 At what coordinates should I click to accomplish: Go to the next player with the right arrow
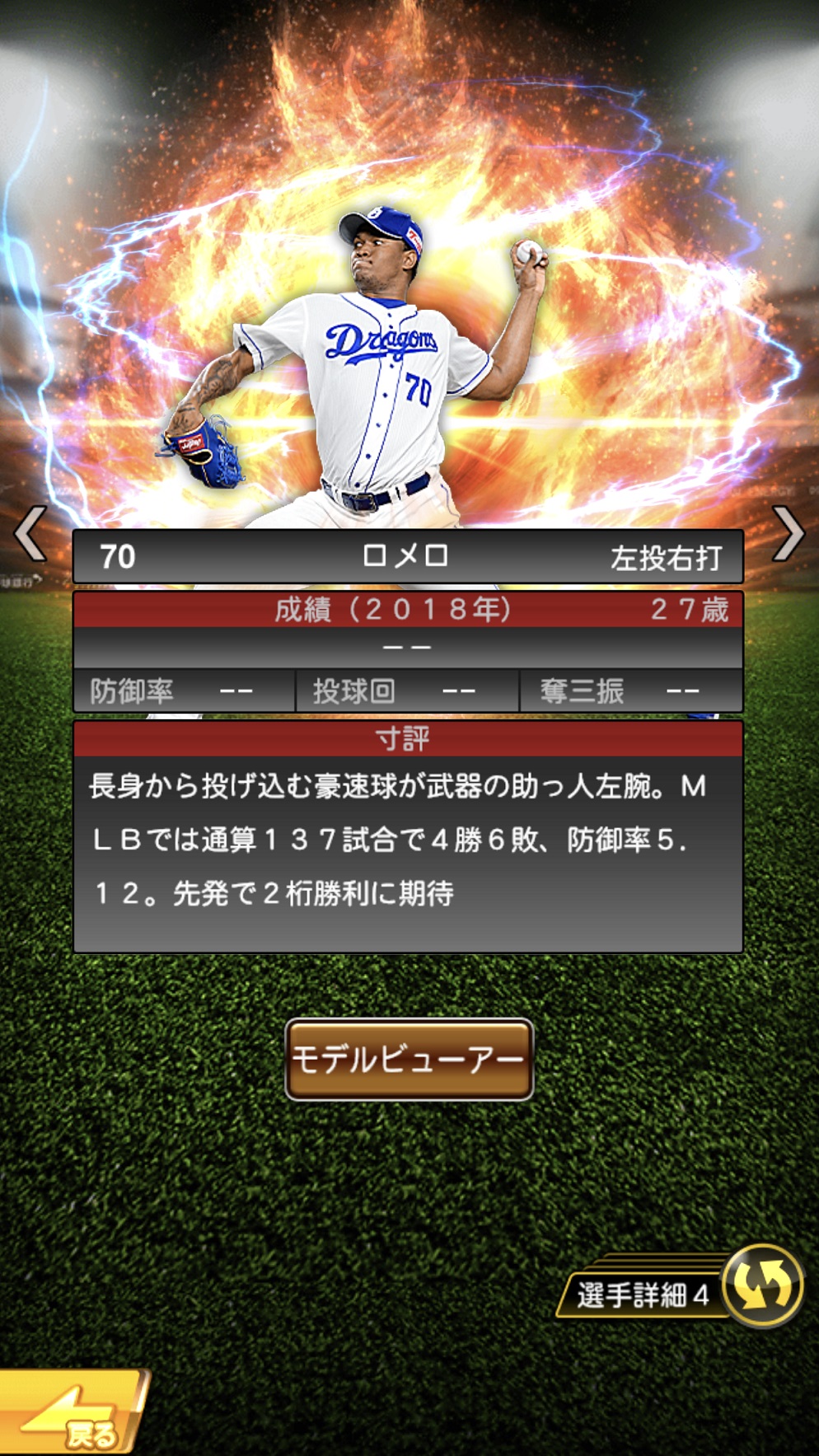click(x=788, y=534)
